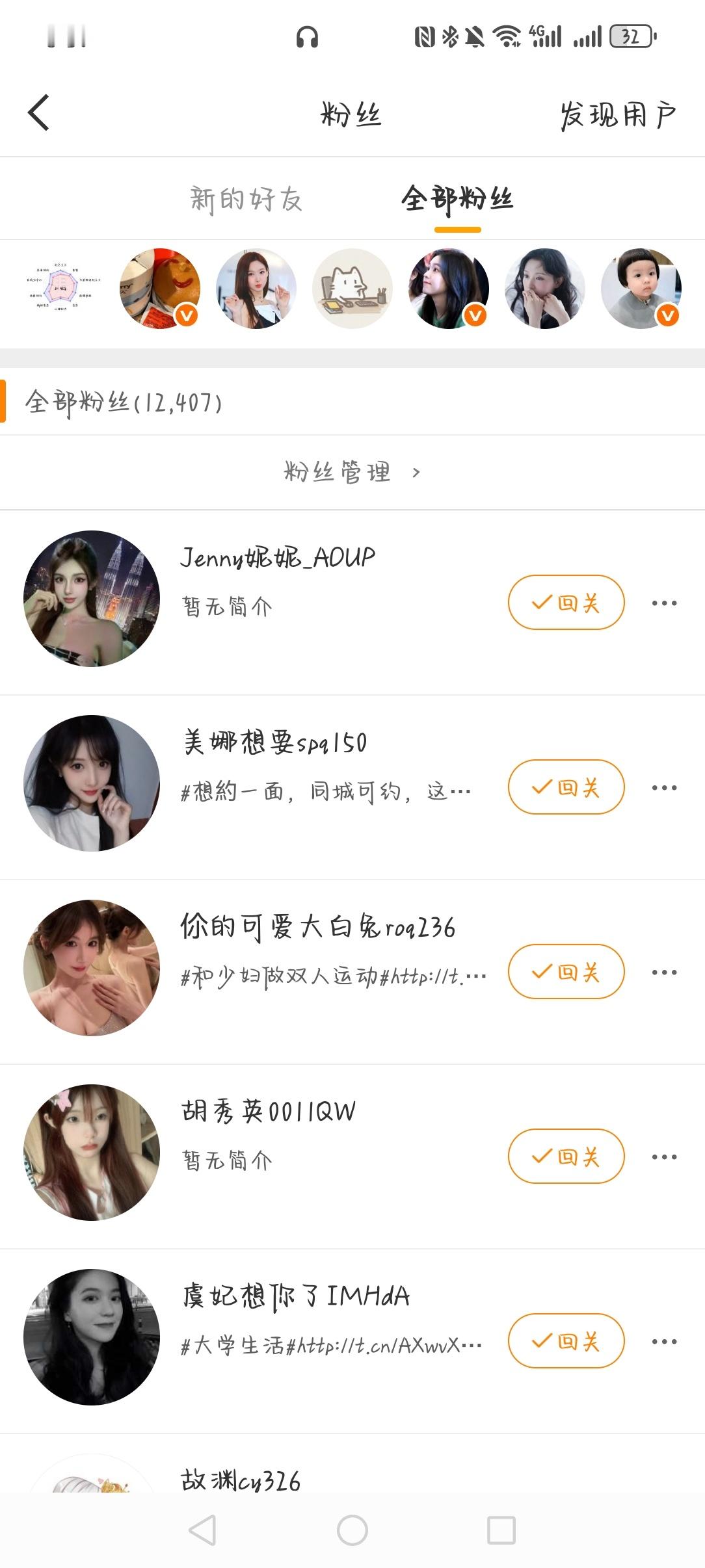705x1568 pixels.
Task: Tap 回关 for 你的可爱大白兔roq236
Action: (566, 972)
